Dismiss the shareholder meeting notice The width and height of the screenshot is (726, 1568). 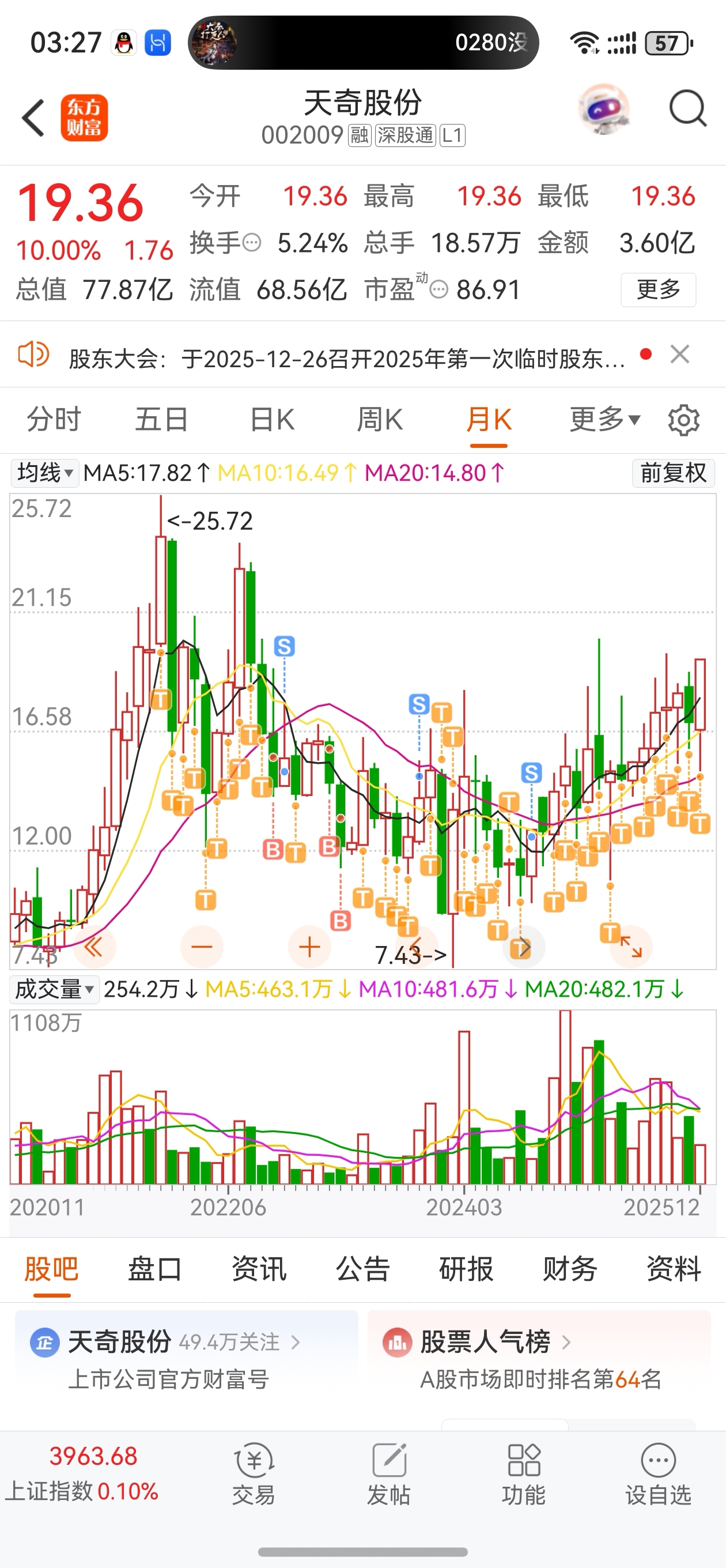680,355
